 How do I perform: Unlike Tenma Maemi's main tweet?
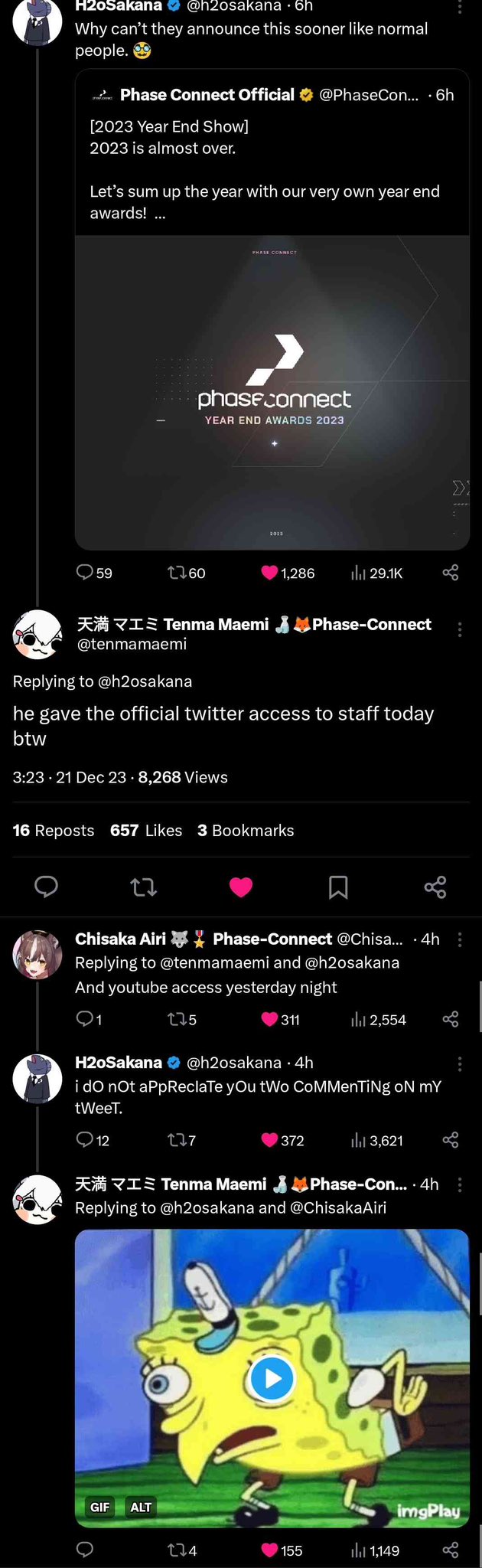pos(241,887)
